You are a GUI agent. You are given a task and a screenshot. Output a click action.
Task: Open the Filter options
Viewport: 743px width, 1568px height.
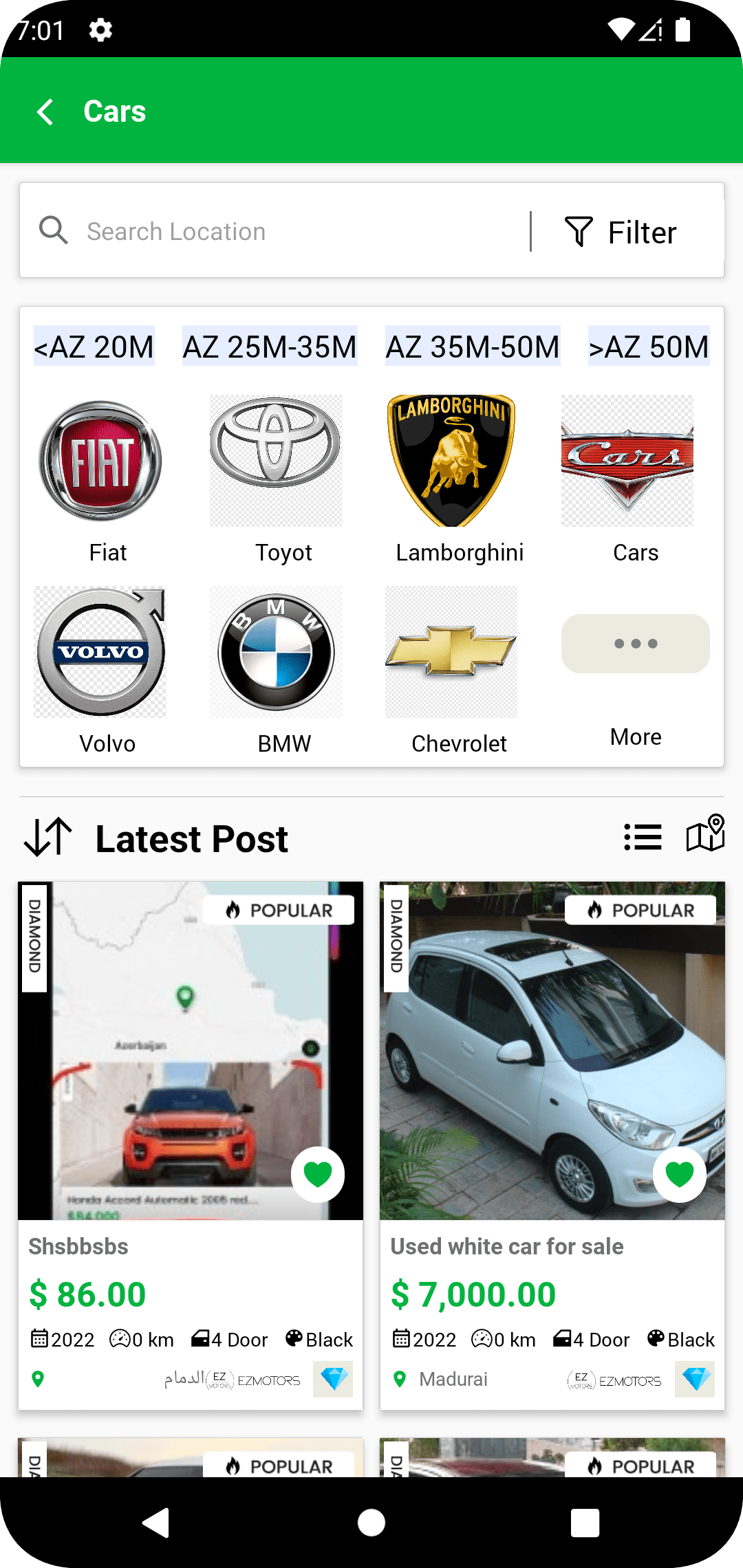pos(621,232)
